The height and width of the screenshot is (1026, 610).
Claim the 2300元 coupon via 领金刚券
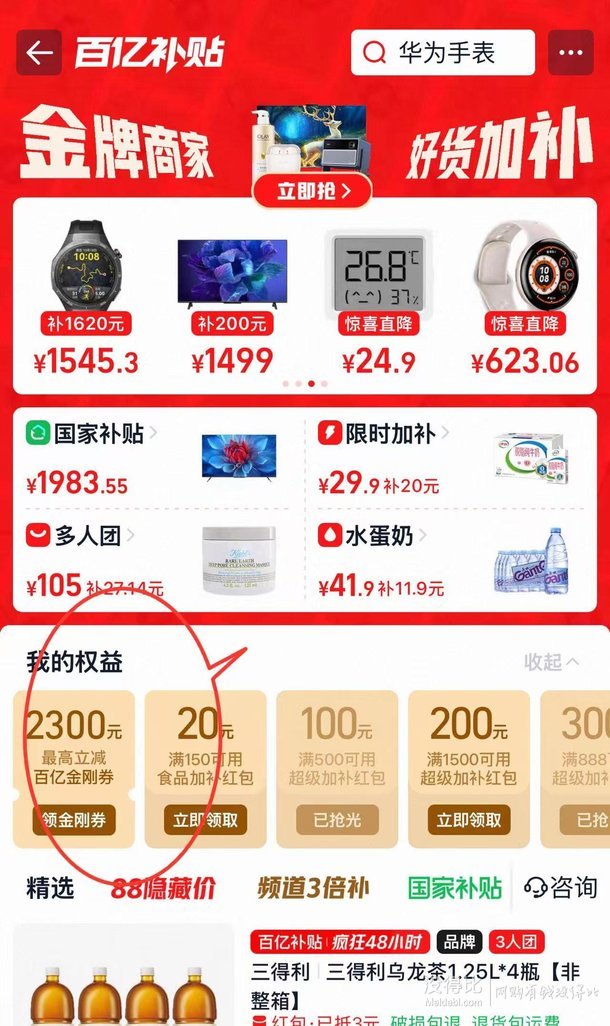pos(74,820)
